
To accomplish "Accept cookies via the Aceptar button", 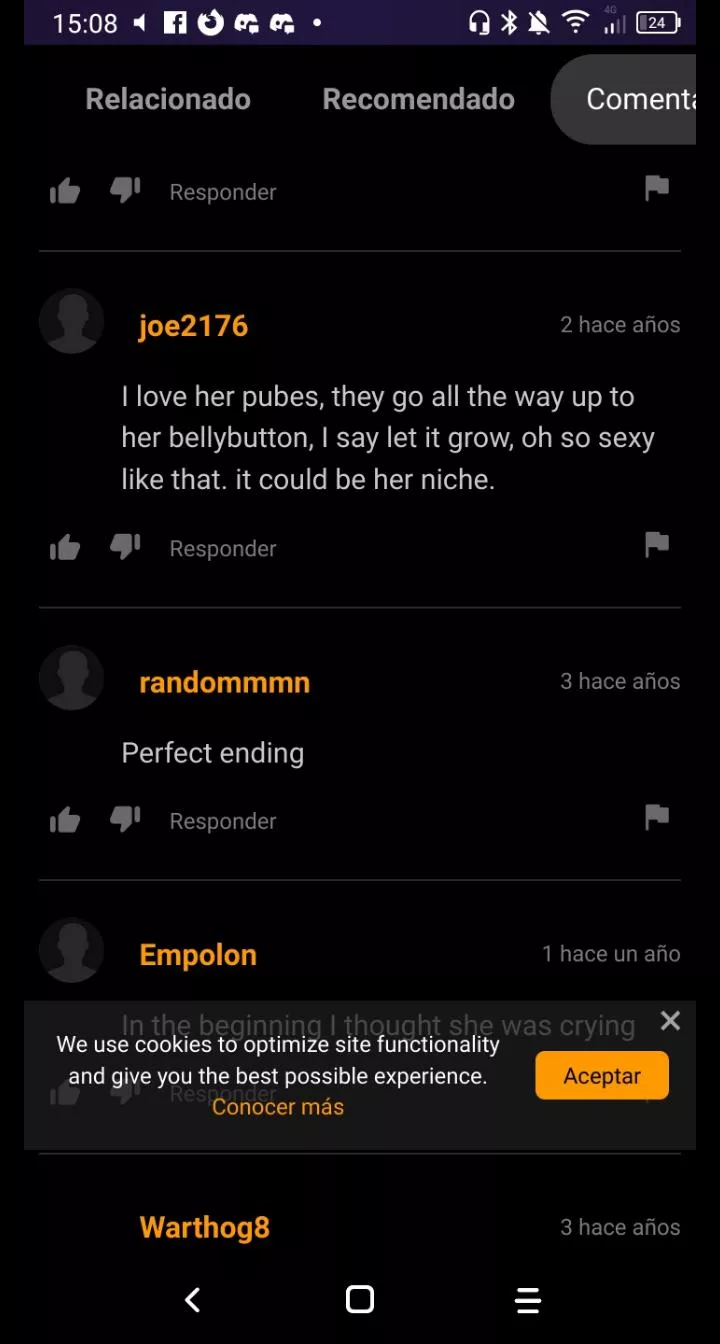I will click(x=601, y=1075).
